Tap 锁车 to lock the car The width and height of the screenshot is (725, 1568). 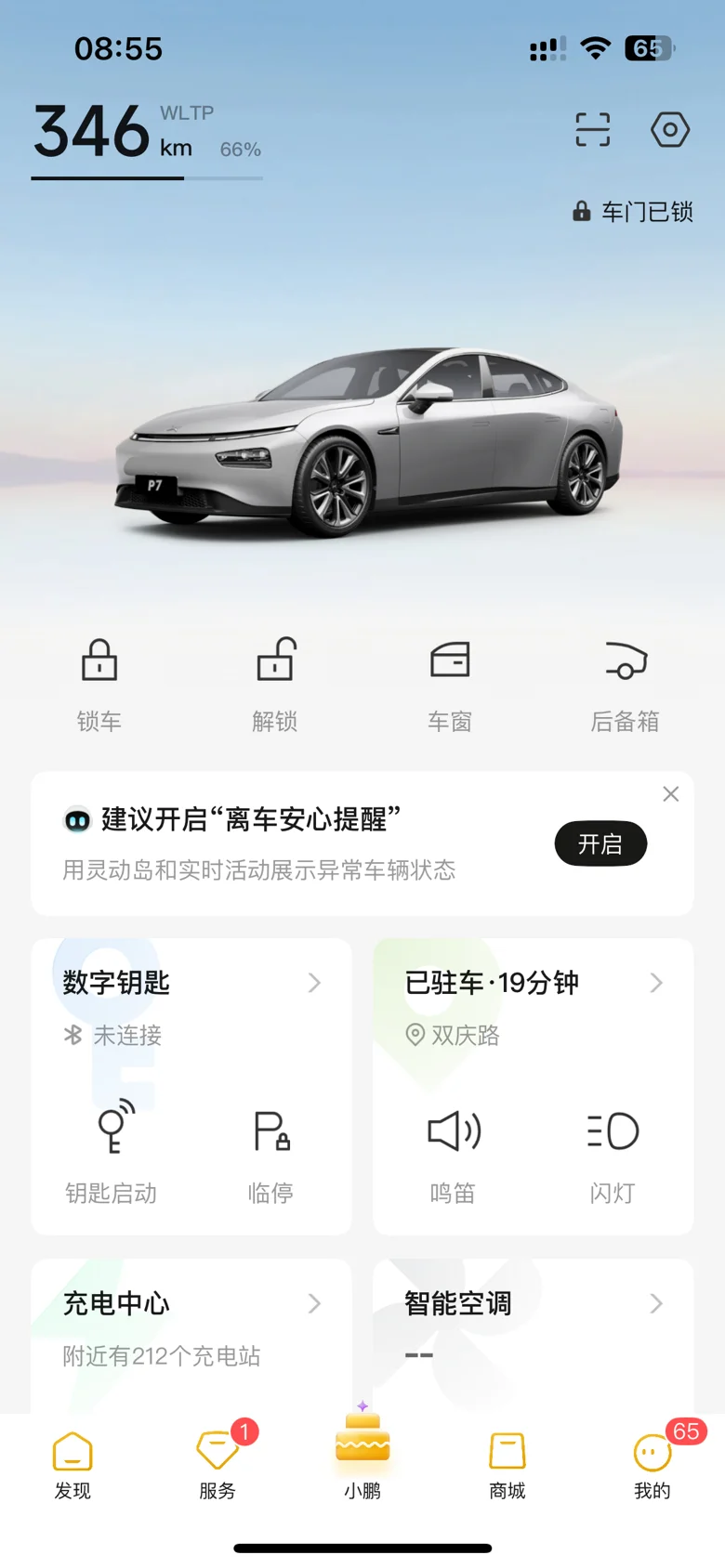[x=99, y=683]
